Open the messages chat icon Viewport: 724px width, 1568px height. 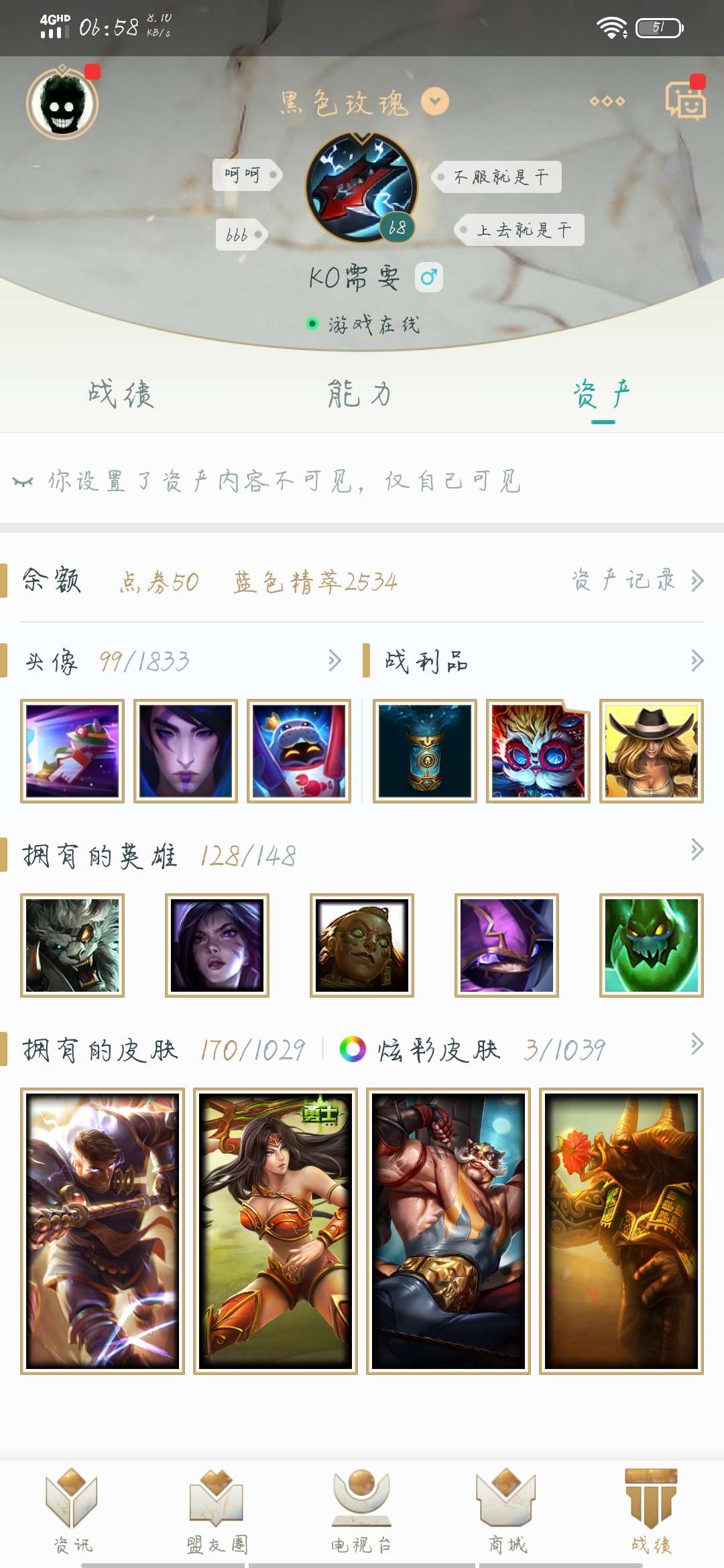point(684,102)
